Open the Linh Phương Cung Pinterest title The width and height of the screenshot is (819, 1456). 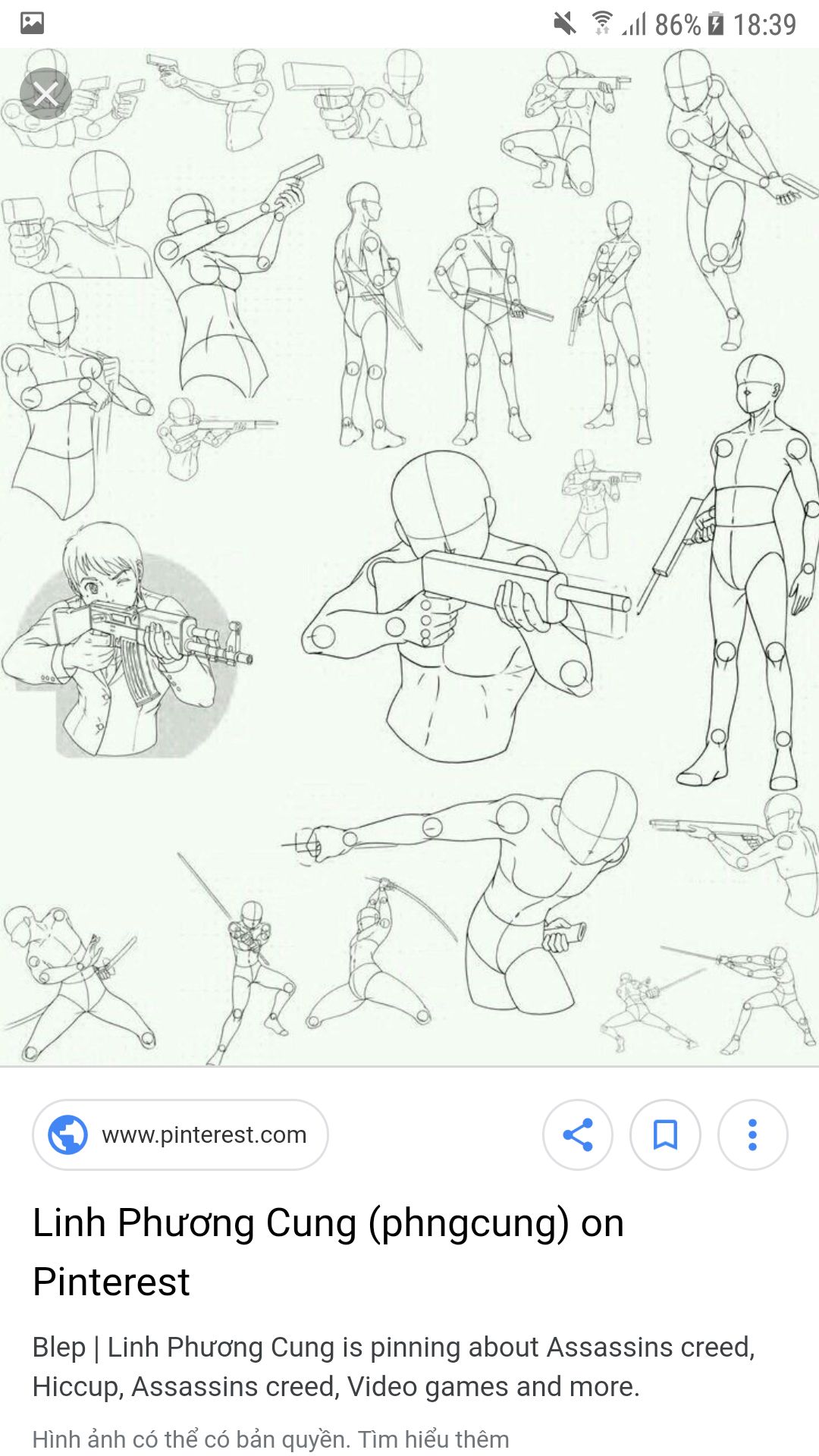(328, 1251)
